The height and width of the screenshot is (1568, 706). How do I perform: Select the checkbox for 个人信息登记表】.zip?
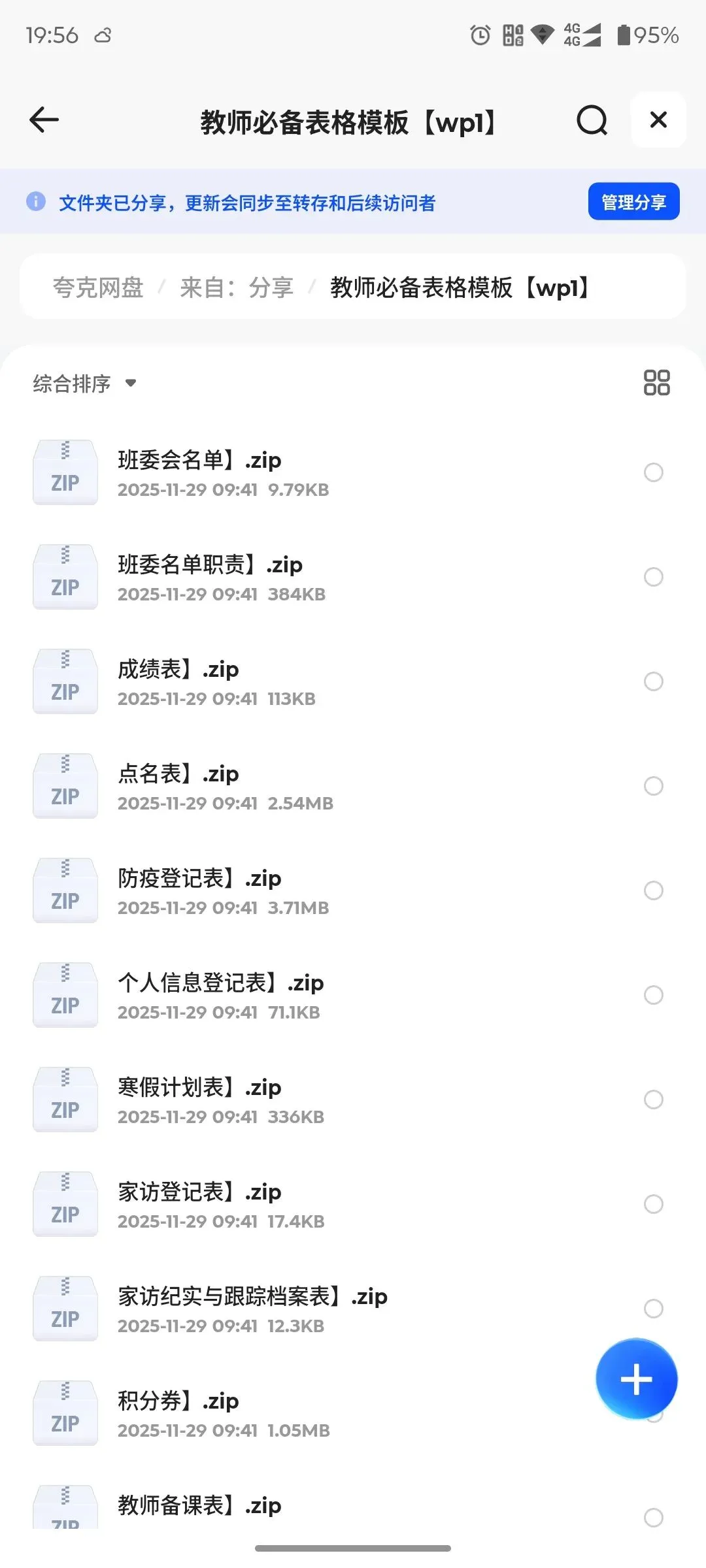tap(654, 995)
